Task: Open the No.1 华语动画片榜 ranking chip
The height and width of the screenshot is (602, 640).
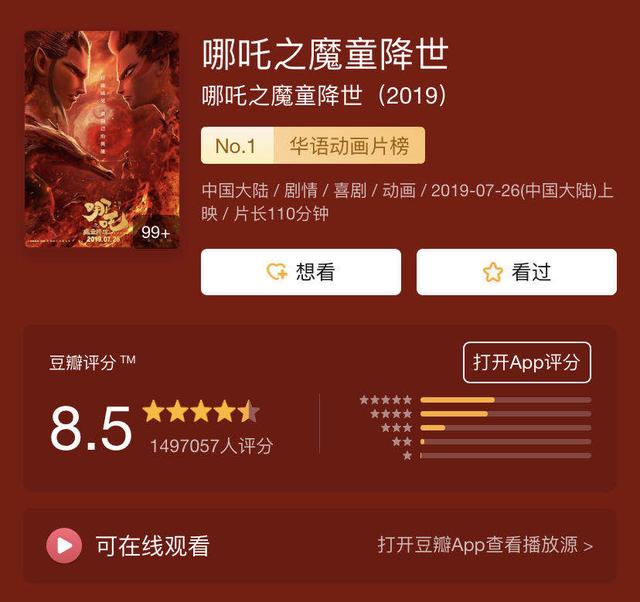Action: 312,146
